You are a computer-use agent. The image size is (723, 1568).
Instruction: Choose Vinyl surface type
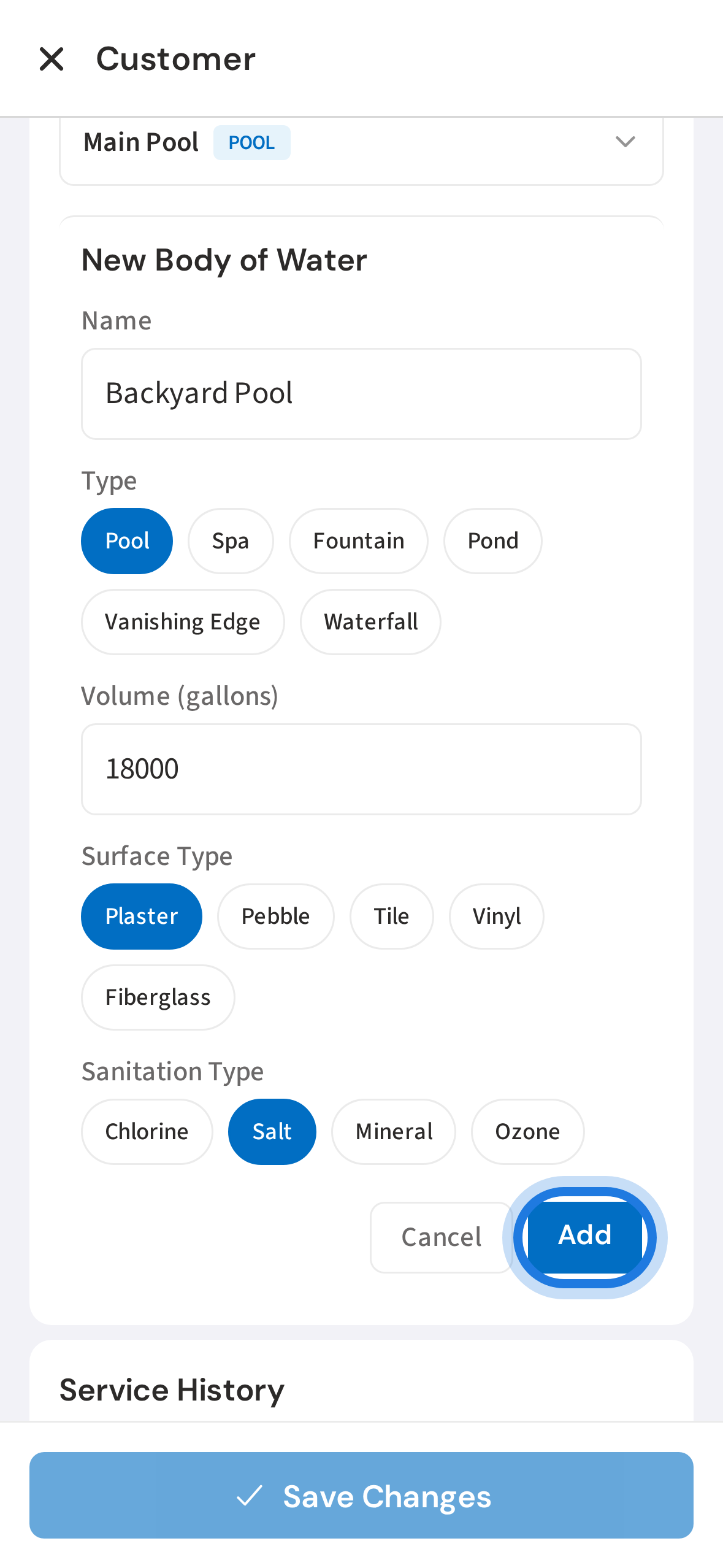[x=496, y=916]
